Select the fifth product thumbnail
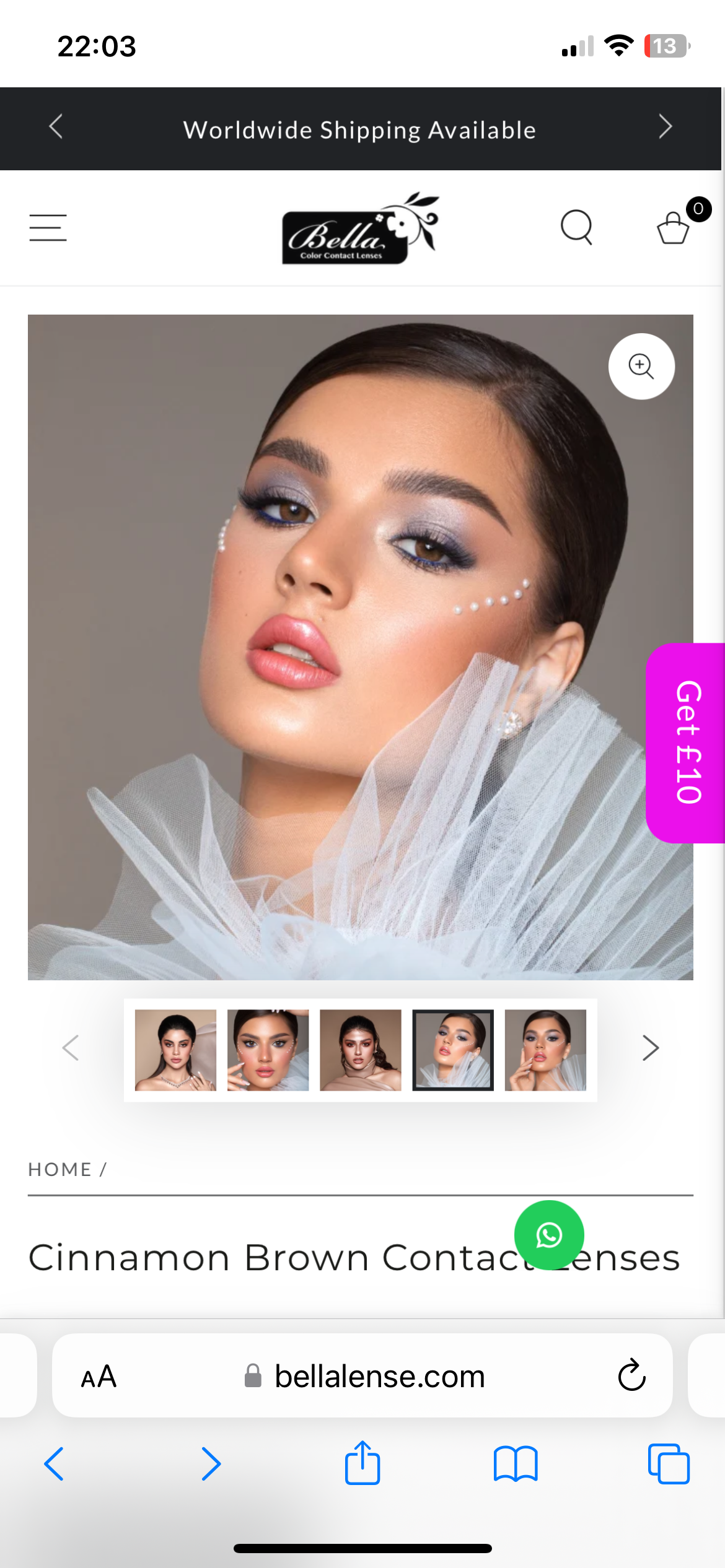The width and height of the screenshot is (725, 1568). 545,1050
